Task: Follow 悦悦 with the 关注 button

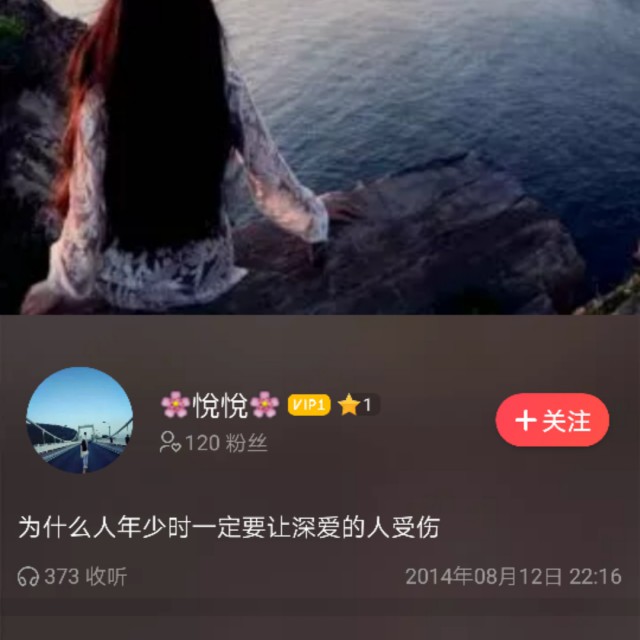Action: [x=552, y=420]
